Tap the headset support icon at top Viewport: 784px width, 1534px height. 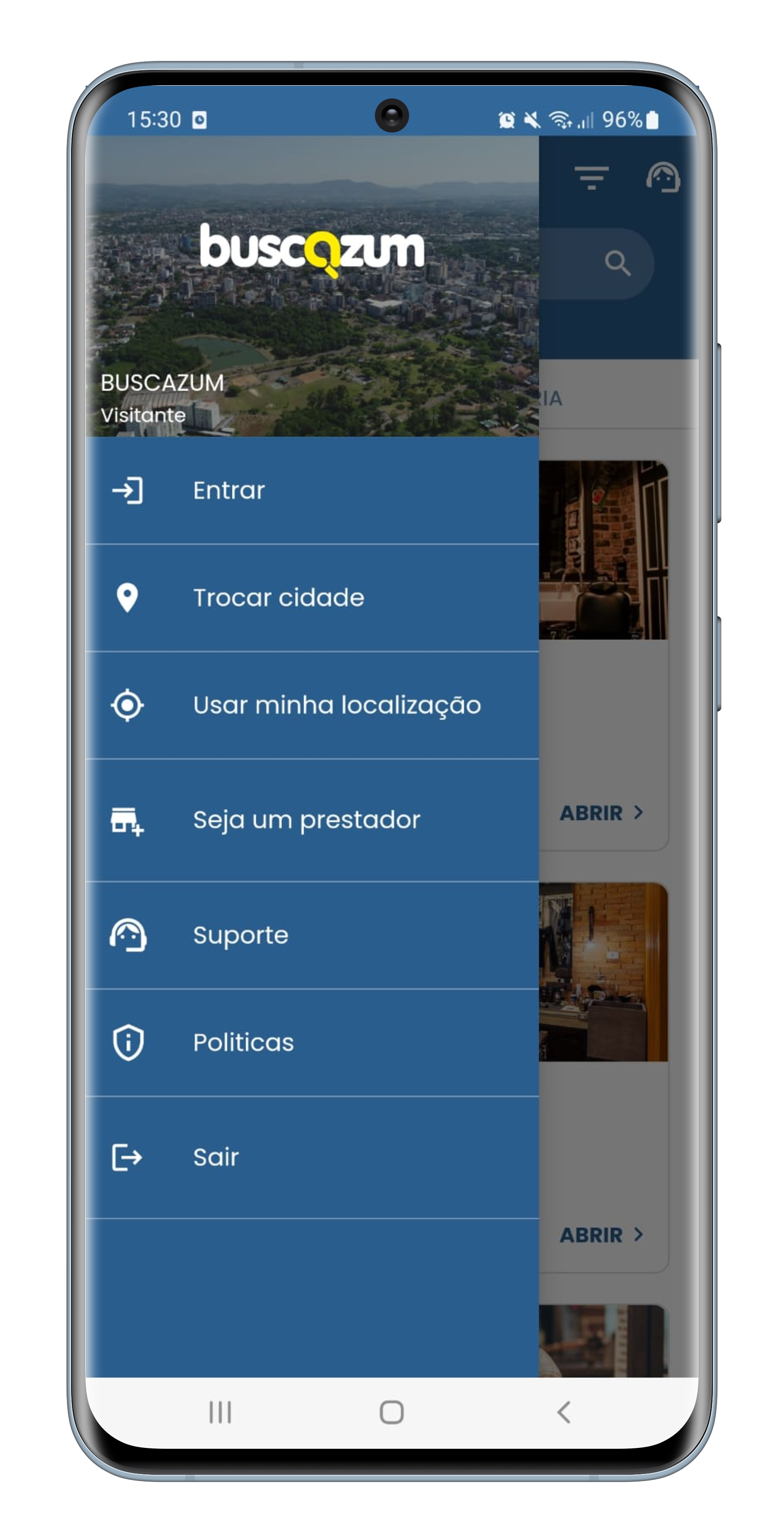(663, 177)
